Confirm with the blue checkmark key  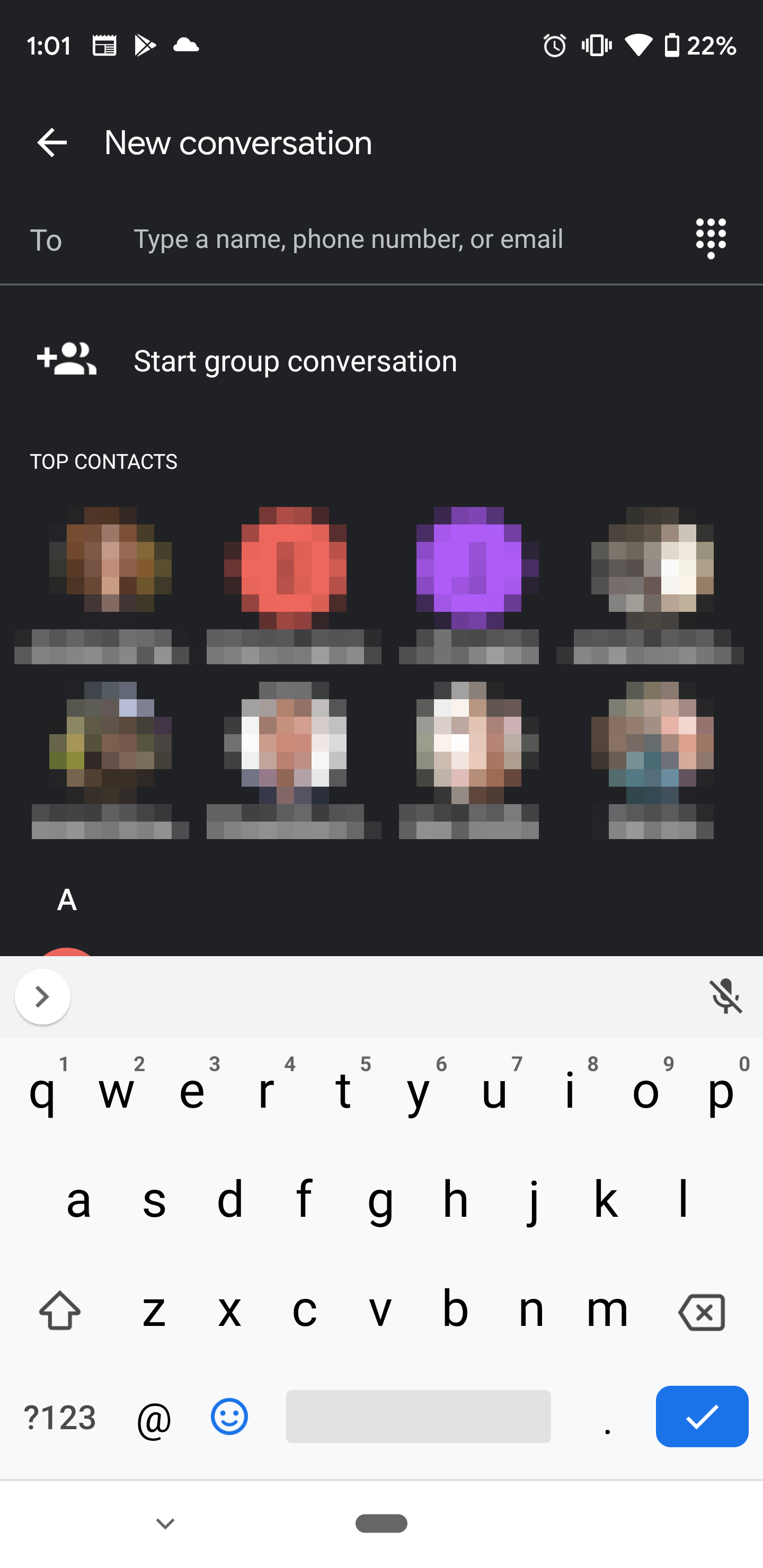coord(702,1416)
